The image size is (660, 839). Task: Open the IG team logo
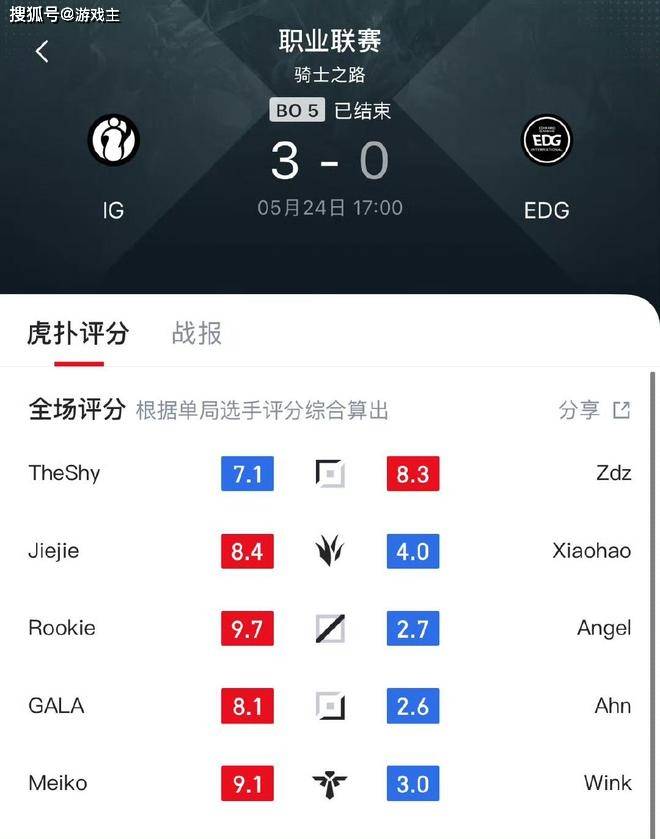pos(113,140)
